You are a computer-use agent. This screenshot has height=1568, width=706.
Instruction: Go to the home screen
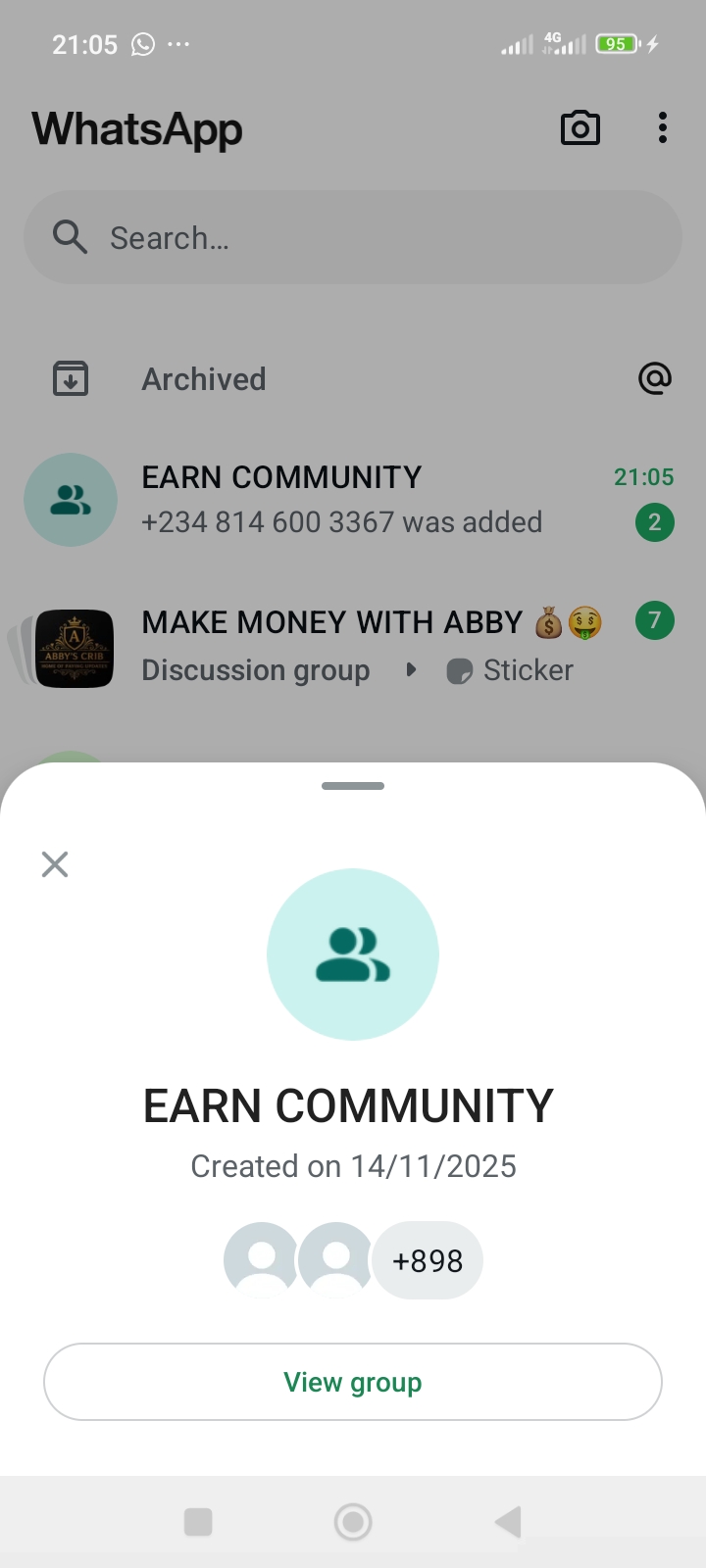353,1522
